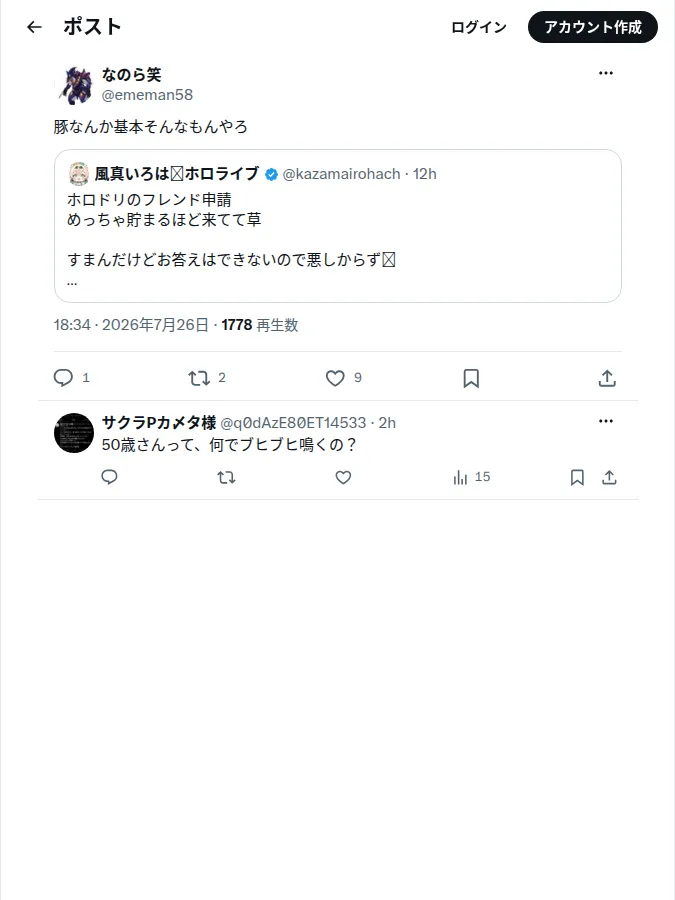The width and height of the screenshot is (675, 900).
Task: Like サクラPカメタ様's reply
Action: (343, 477)
